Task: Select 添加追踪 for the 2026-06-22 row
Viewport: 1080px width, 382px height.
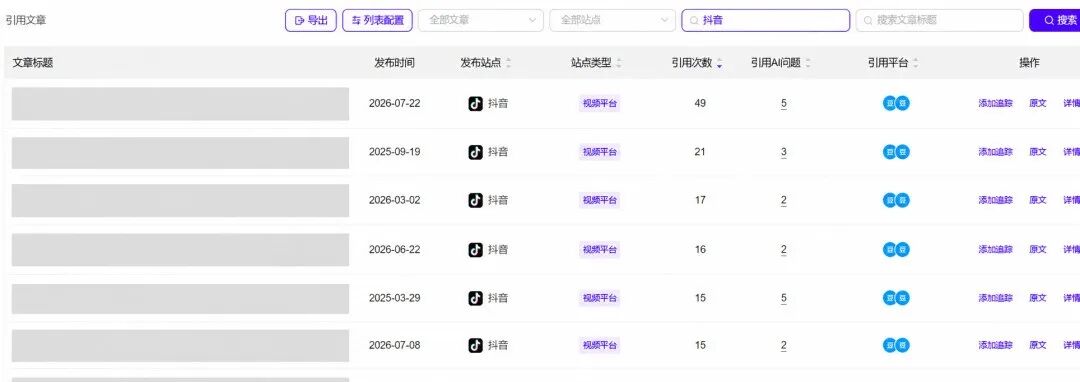Action: coord(995,249)
